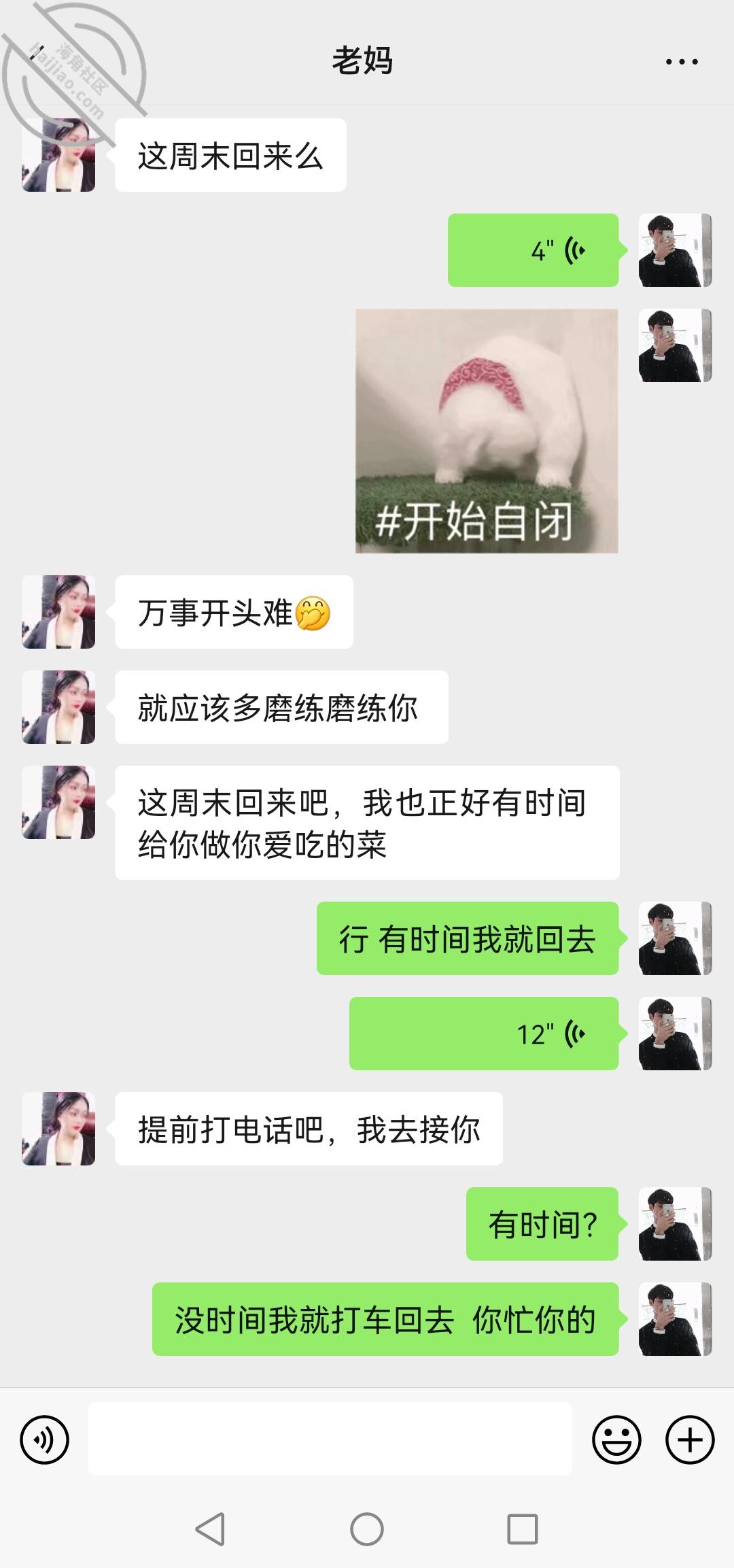Open the plus attachments panel
This screenshot has height=1568, width=734.
689,1439
